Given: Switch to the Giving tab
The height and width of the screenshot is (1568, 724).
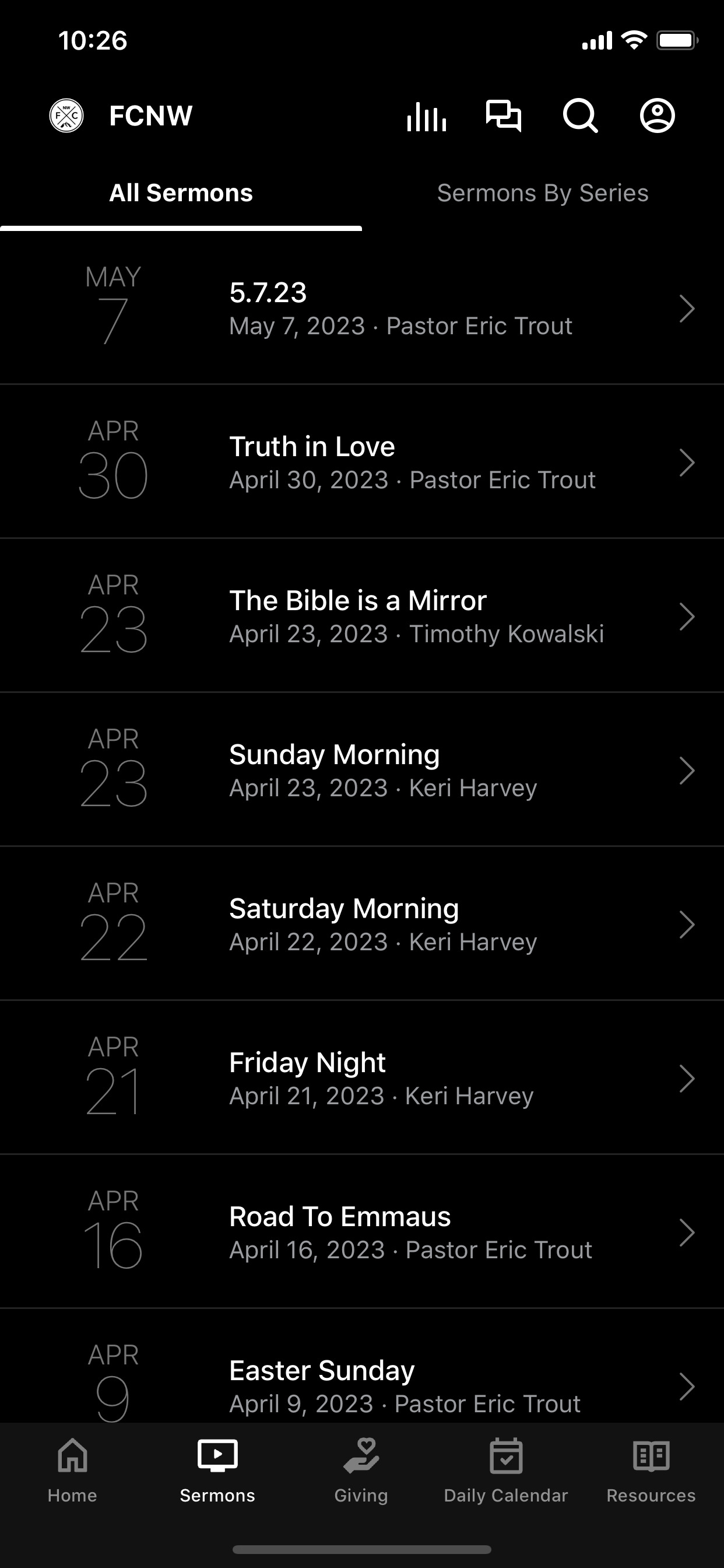Looking at the screenshot, I should pos(361,1470).
